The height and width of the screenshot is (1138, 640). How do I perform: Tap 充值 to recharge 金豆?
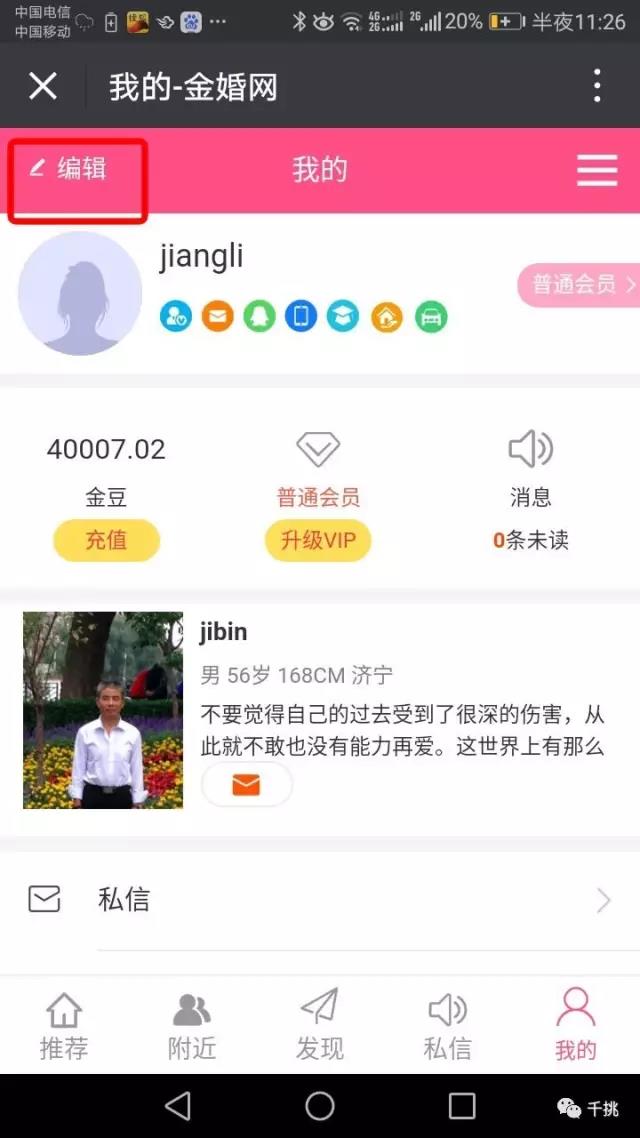[106, 541]
